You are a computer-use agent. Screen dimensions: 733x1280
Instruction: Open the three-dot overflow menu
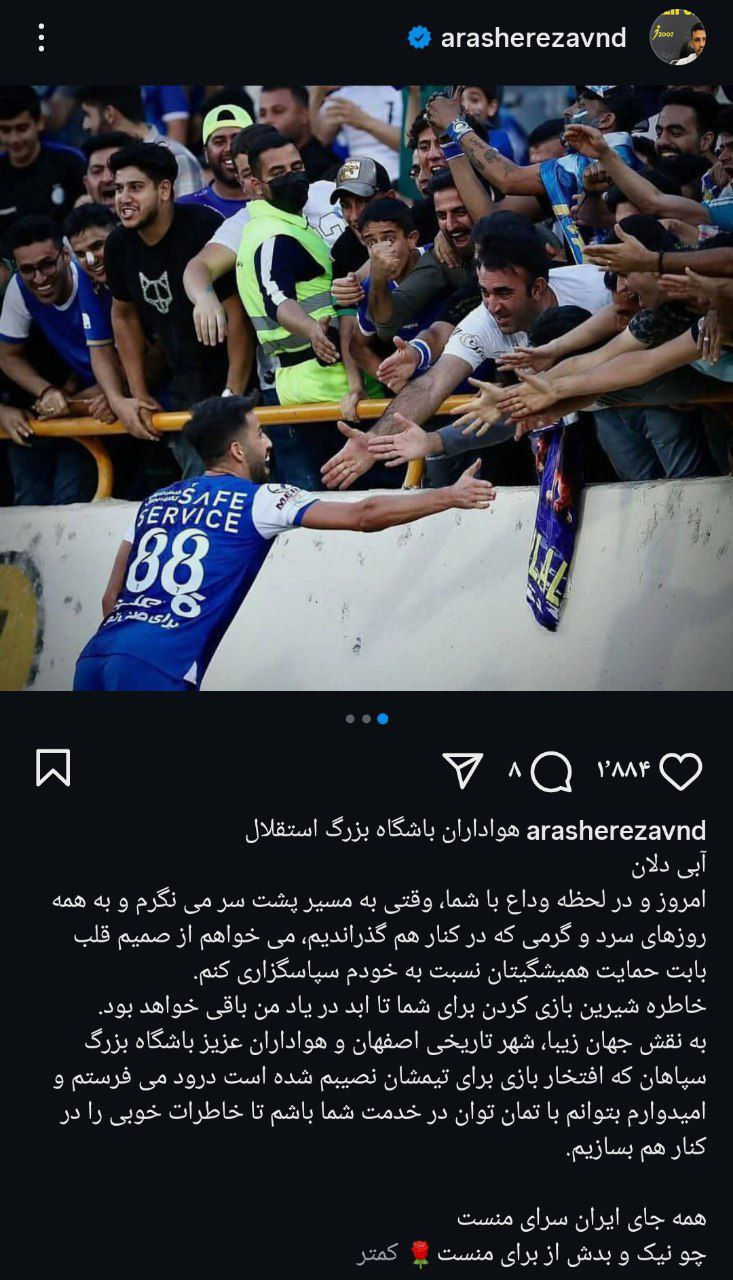point(41,38)
